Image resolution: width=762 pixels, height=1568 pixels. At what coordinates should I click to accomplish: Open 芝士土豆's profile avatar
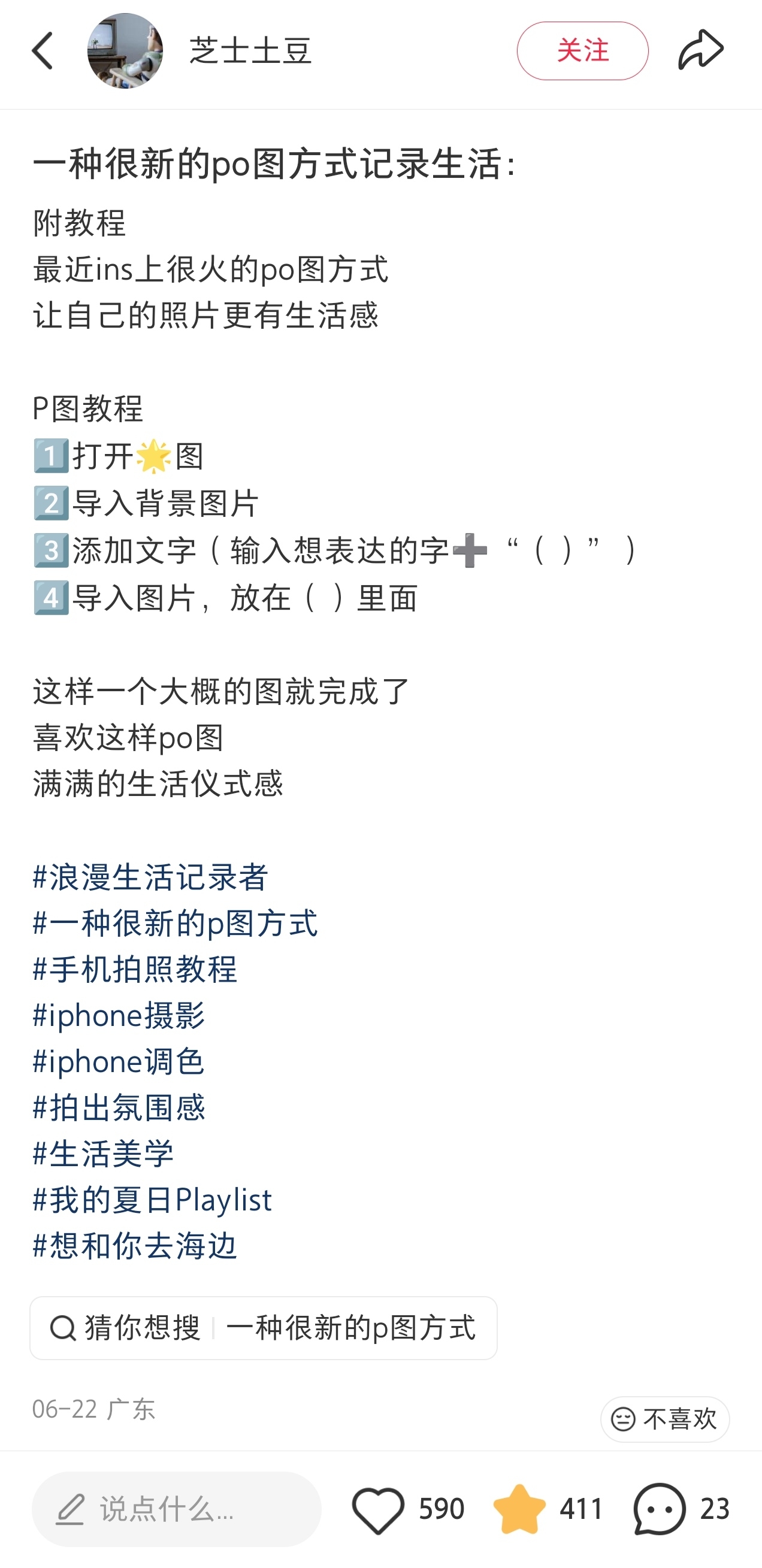[x=125, y=51]
